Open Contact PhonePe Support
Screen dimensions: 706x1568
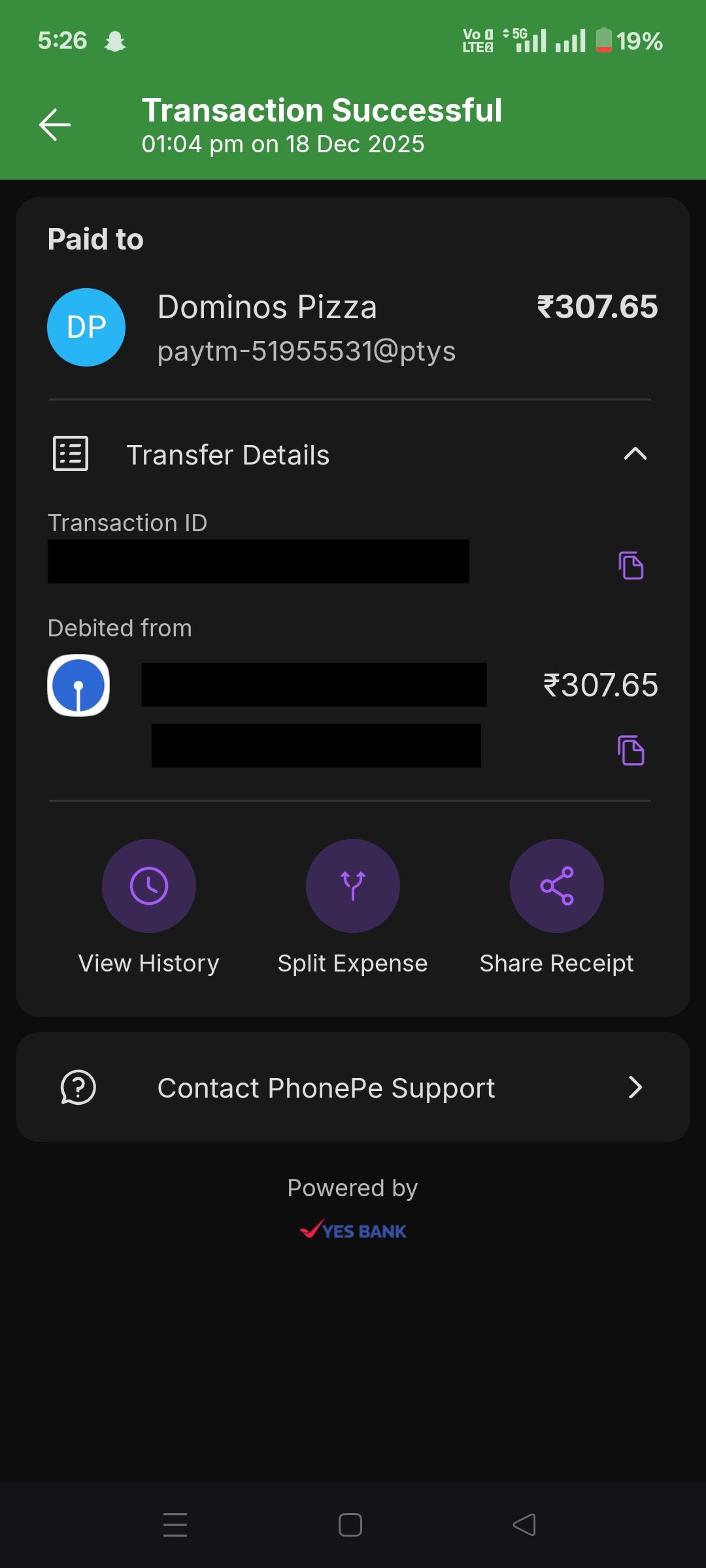coord(353,1088)
